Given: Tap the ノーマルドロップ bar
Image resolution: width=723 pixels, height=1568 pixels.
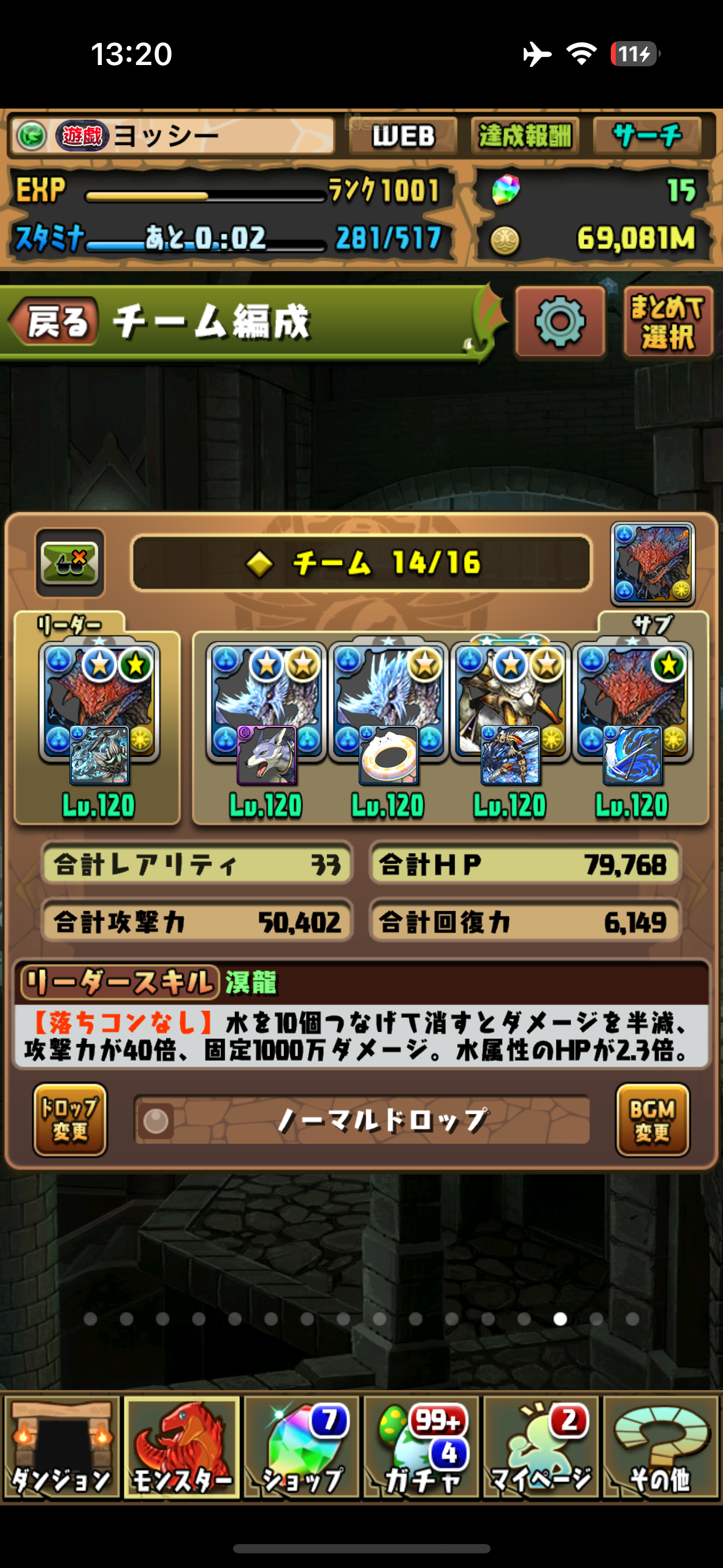Looking at the screenshot, I should point(362,1120).
